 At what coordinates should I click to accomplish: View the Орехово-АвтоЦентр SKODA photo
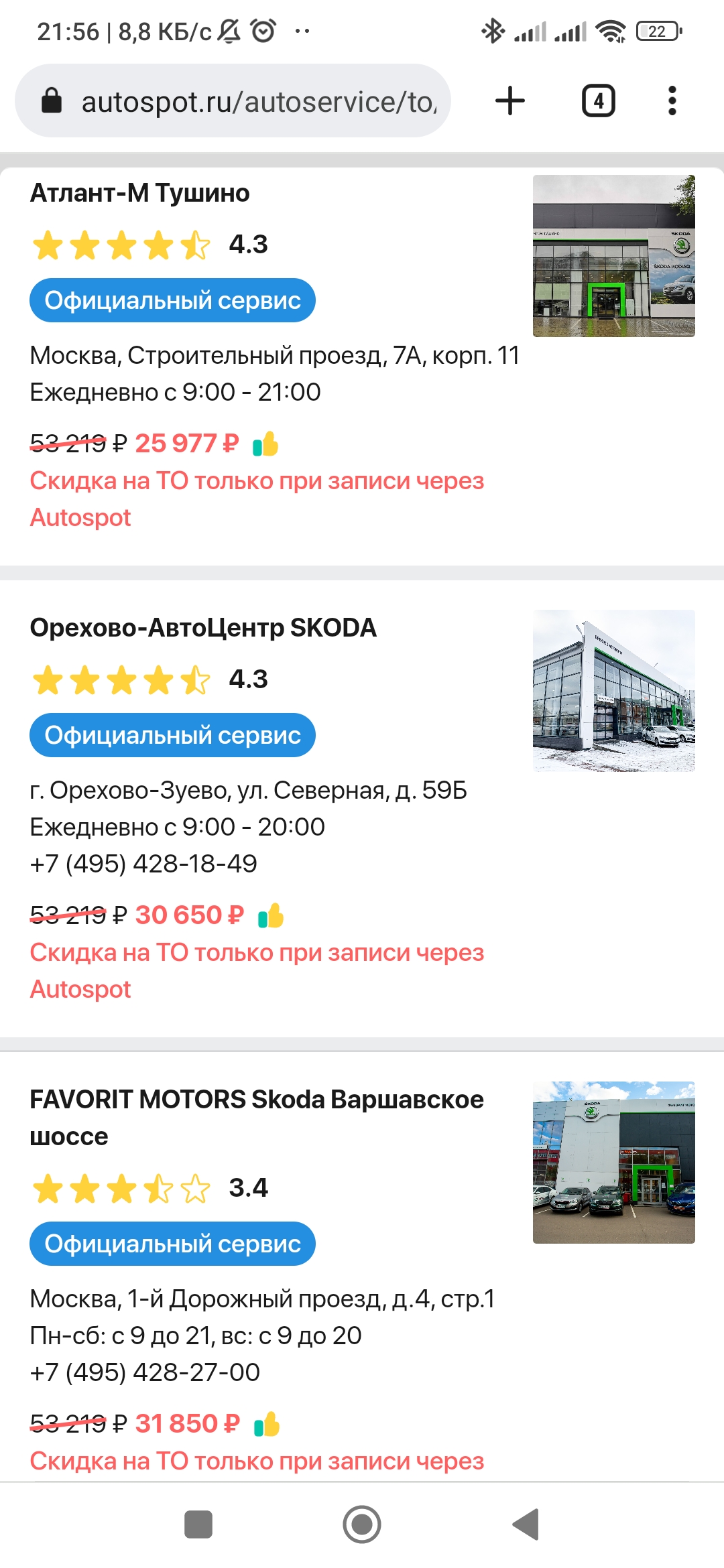pos(613,691)
